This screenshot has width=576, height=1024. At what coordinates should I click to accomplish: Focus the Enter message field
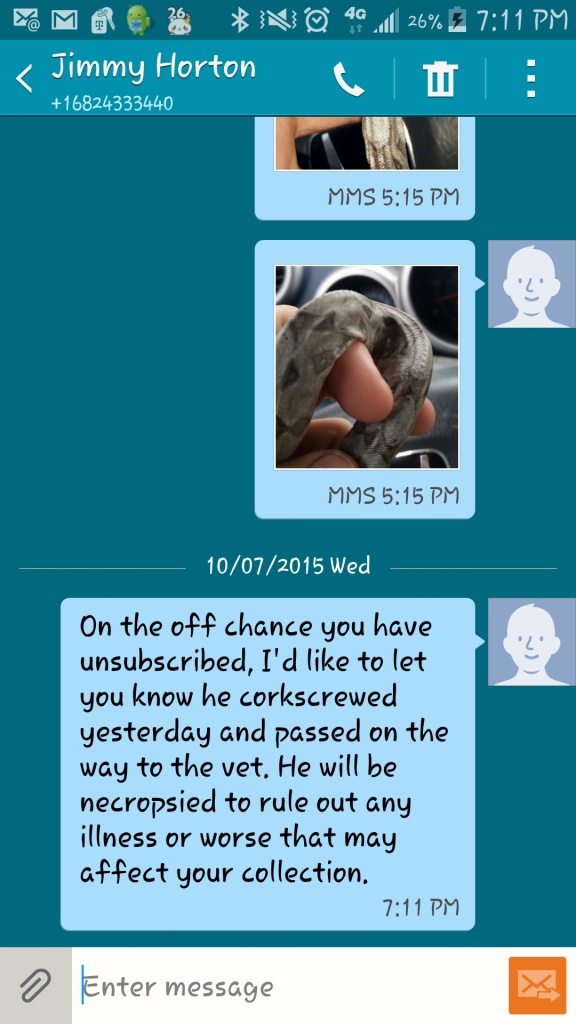pyautogui.click(x=289, y=986)
